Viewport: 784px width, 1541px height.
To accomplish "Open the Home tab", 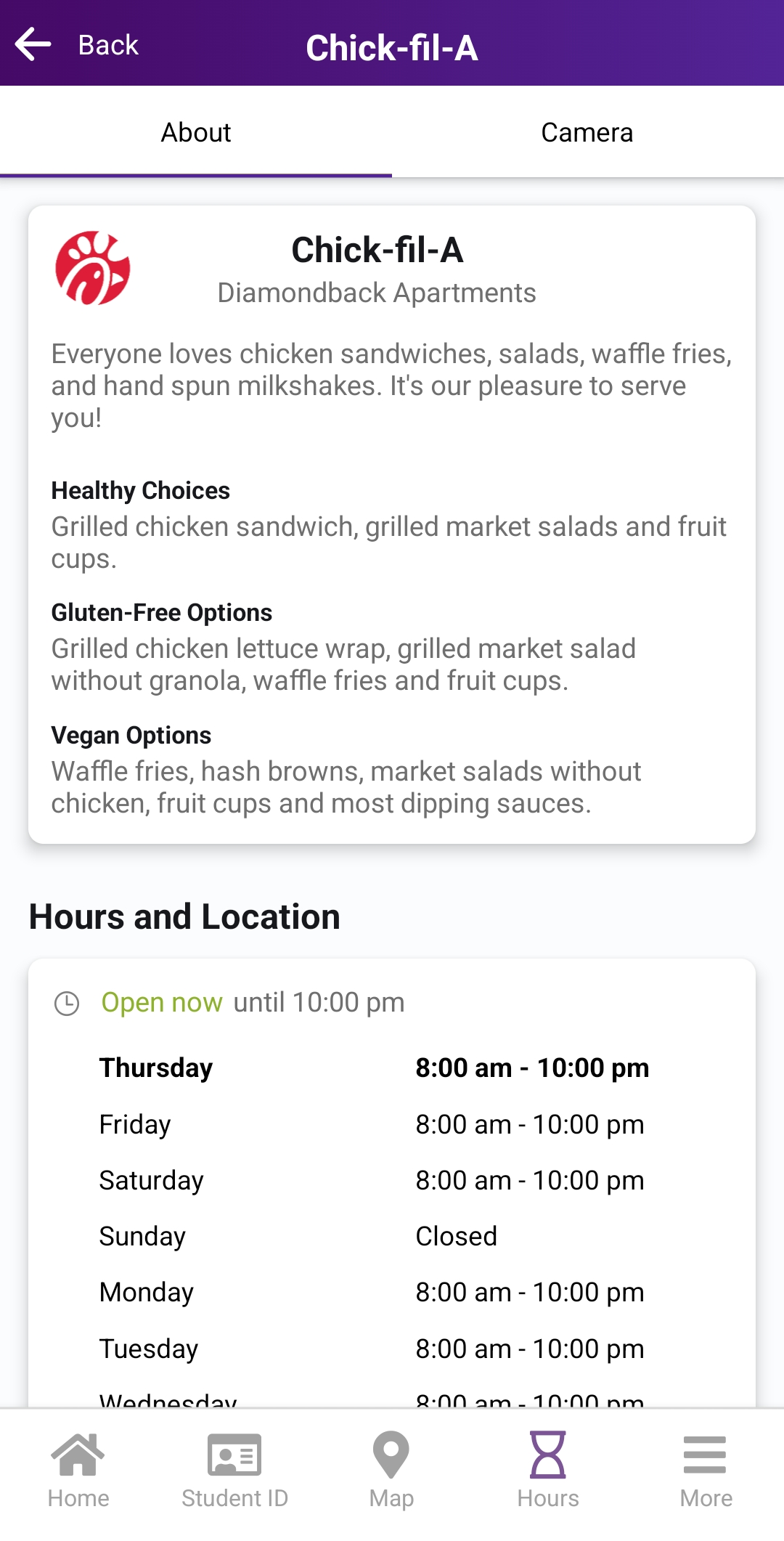I will click(78, 1470).
